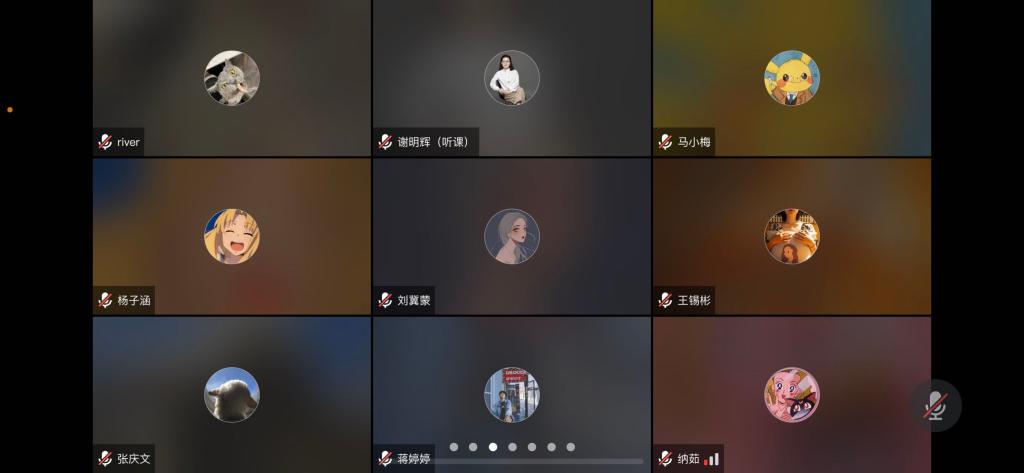Tap 张庆文's participant tile
The width and height of the screenshot is (1024, 473).
[x=232, y=394]
